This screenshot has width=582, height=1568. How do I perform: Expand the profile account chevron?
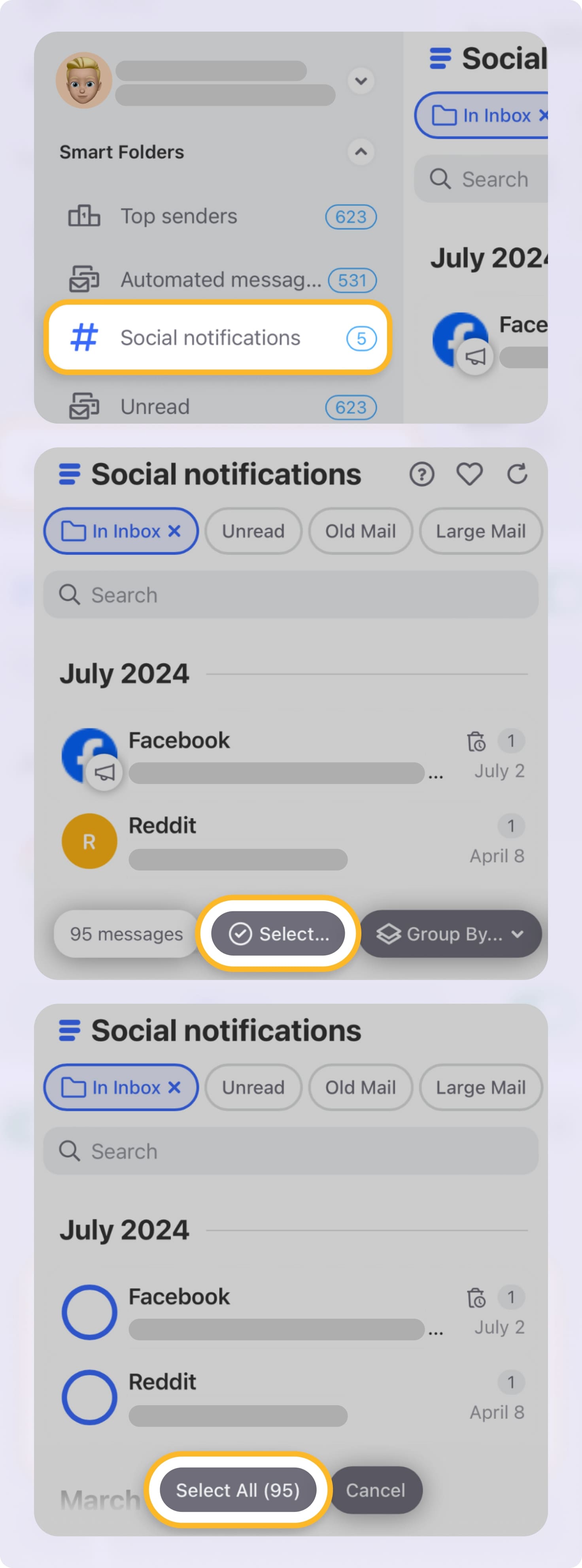pos(361,80)
